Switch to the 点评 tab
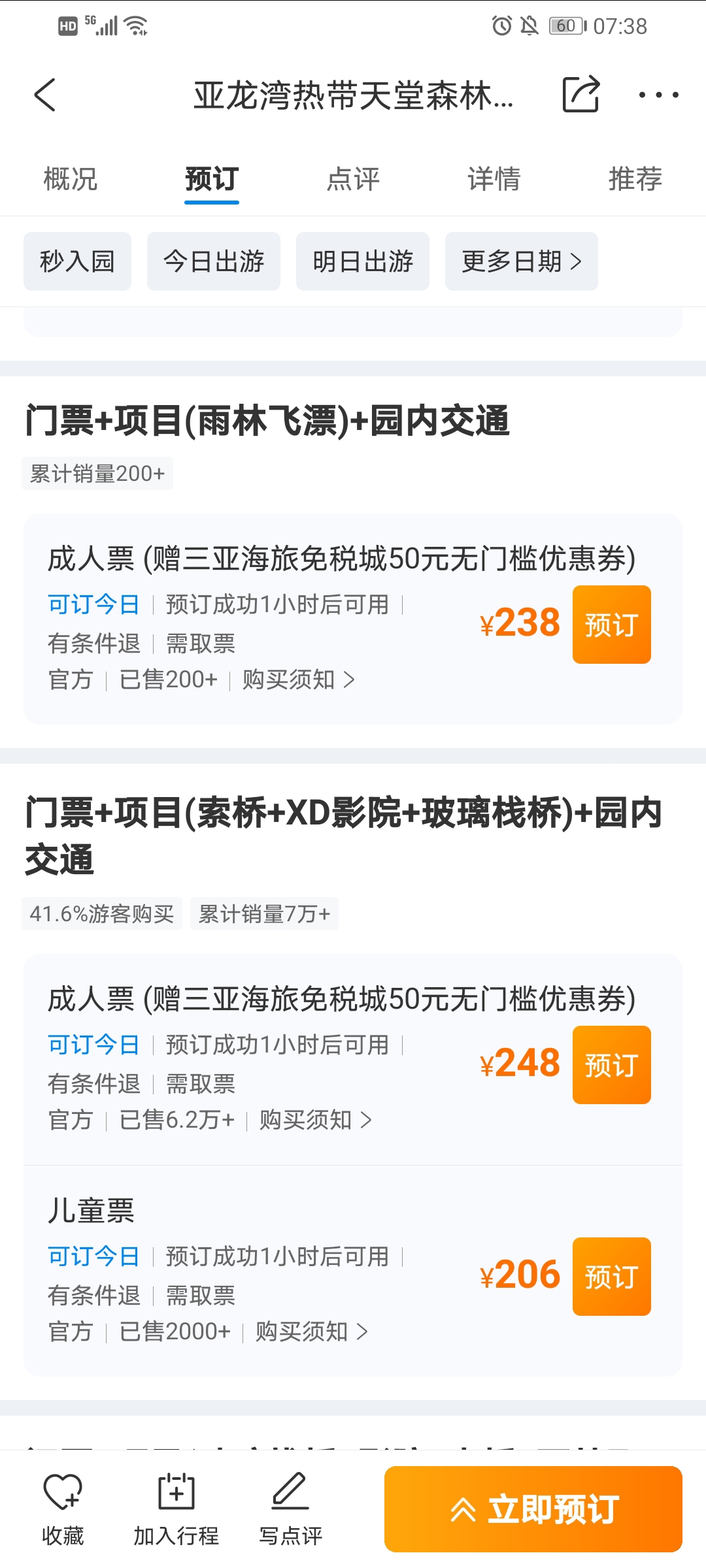Screen dimensions: 706x1568 (353, 179)
